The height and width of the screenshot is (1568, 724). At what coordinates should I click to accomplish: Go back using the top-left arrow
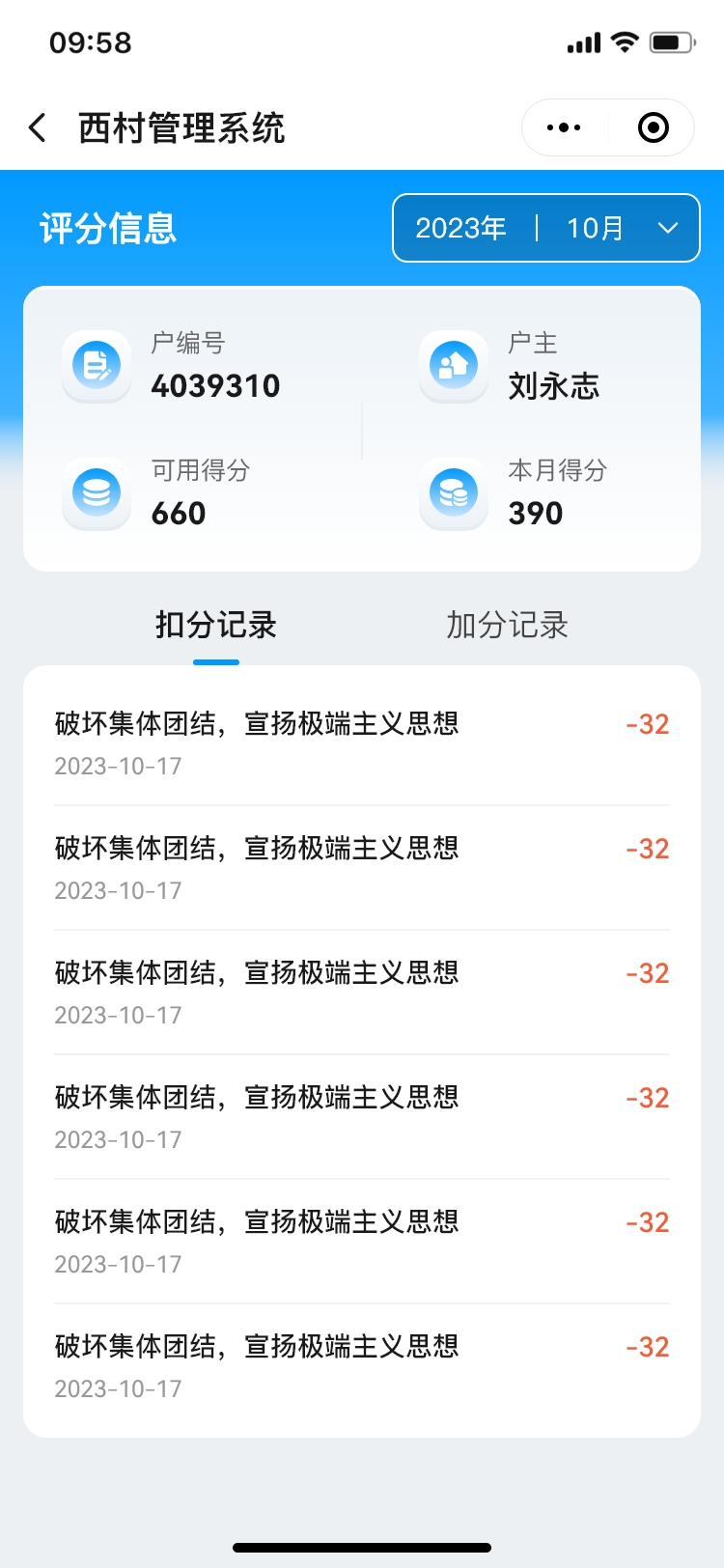pyautogui.click(x=38, y=127)
